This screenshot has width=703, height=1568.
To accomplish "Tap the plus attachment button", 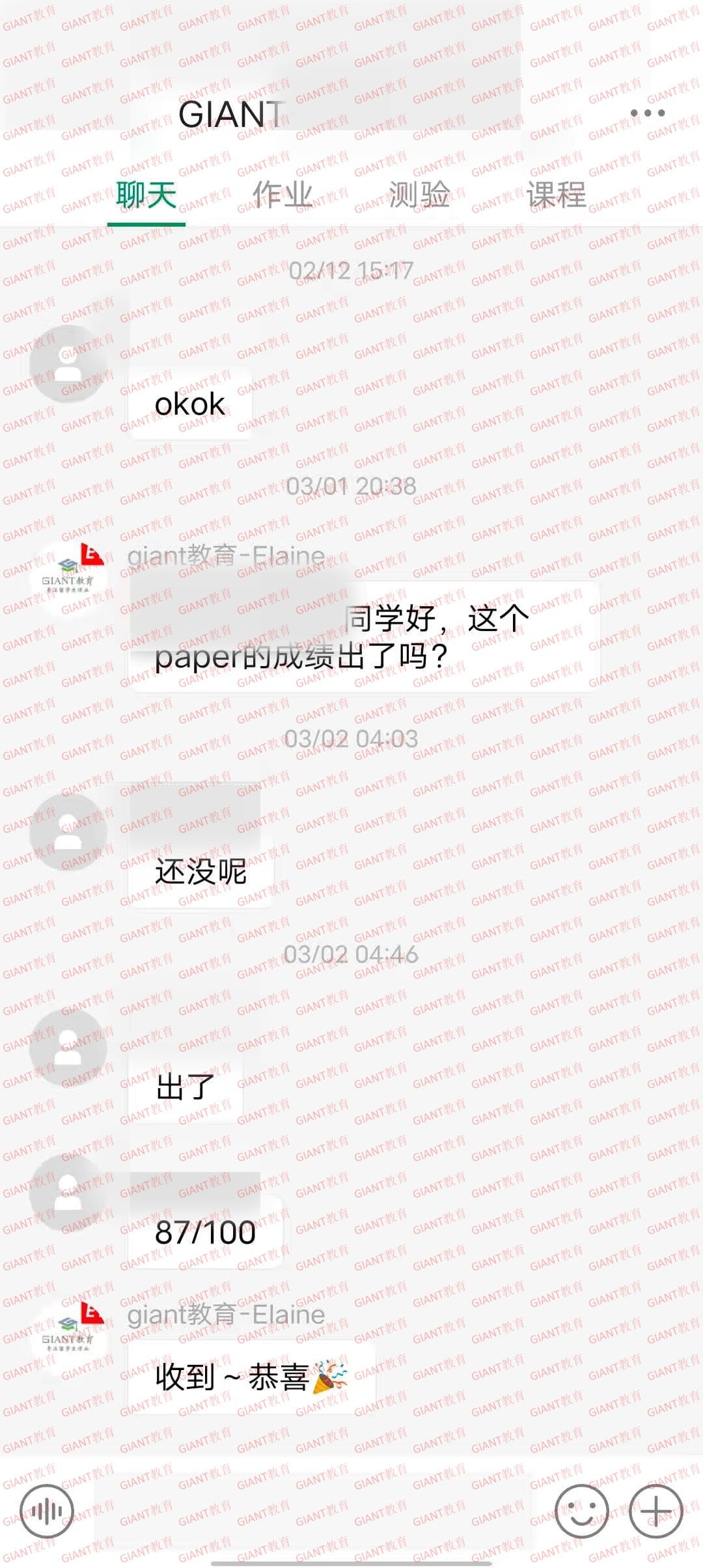I will pyautogui.click(x=655, y=1511).
